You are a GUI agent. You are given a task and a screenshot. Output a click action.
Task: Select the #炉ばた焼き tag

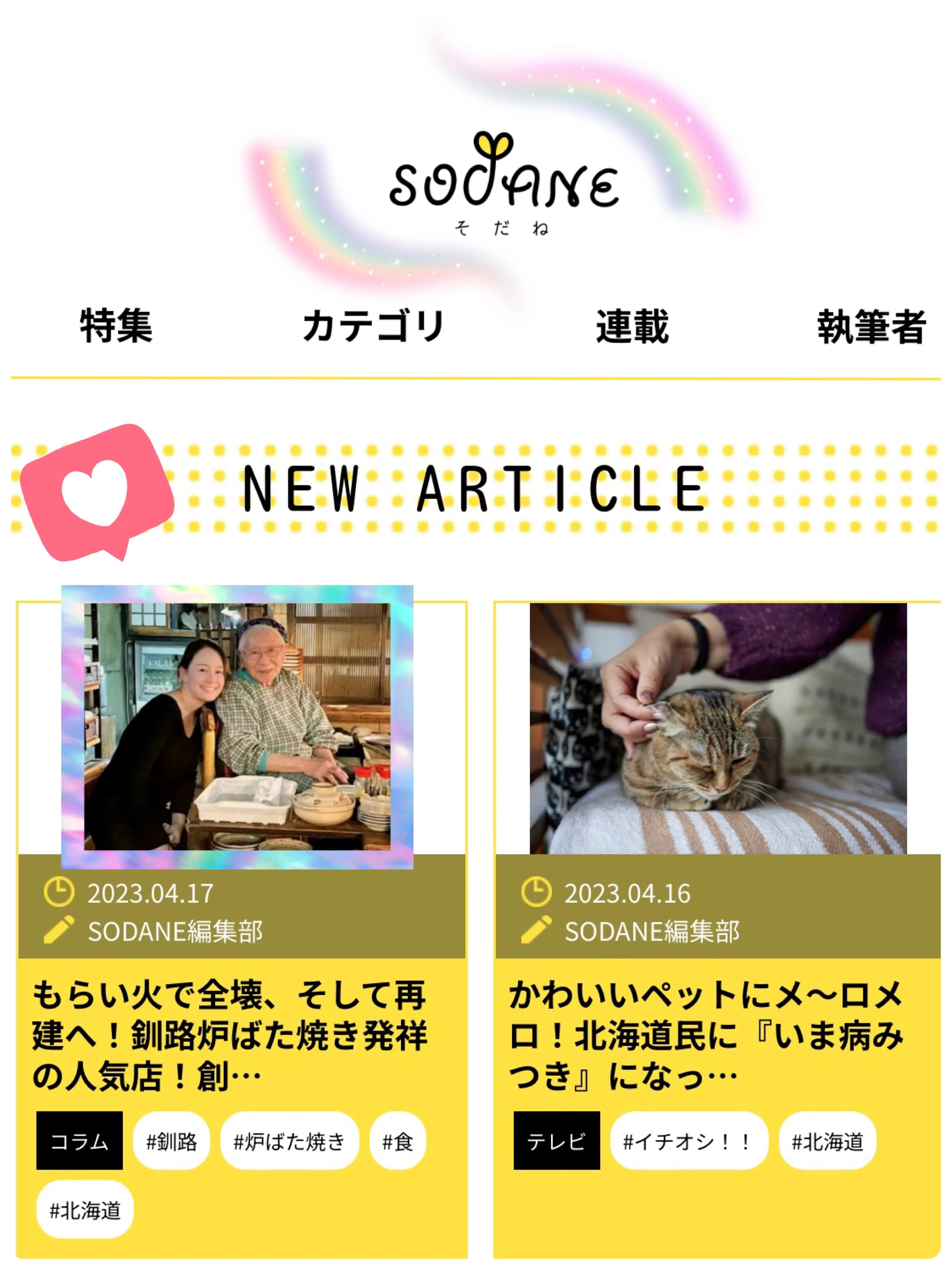click(289, 1141)
